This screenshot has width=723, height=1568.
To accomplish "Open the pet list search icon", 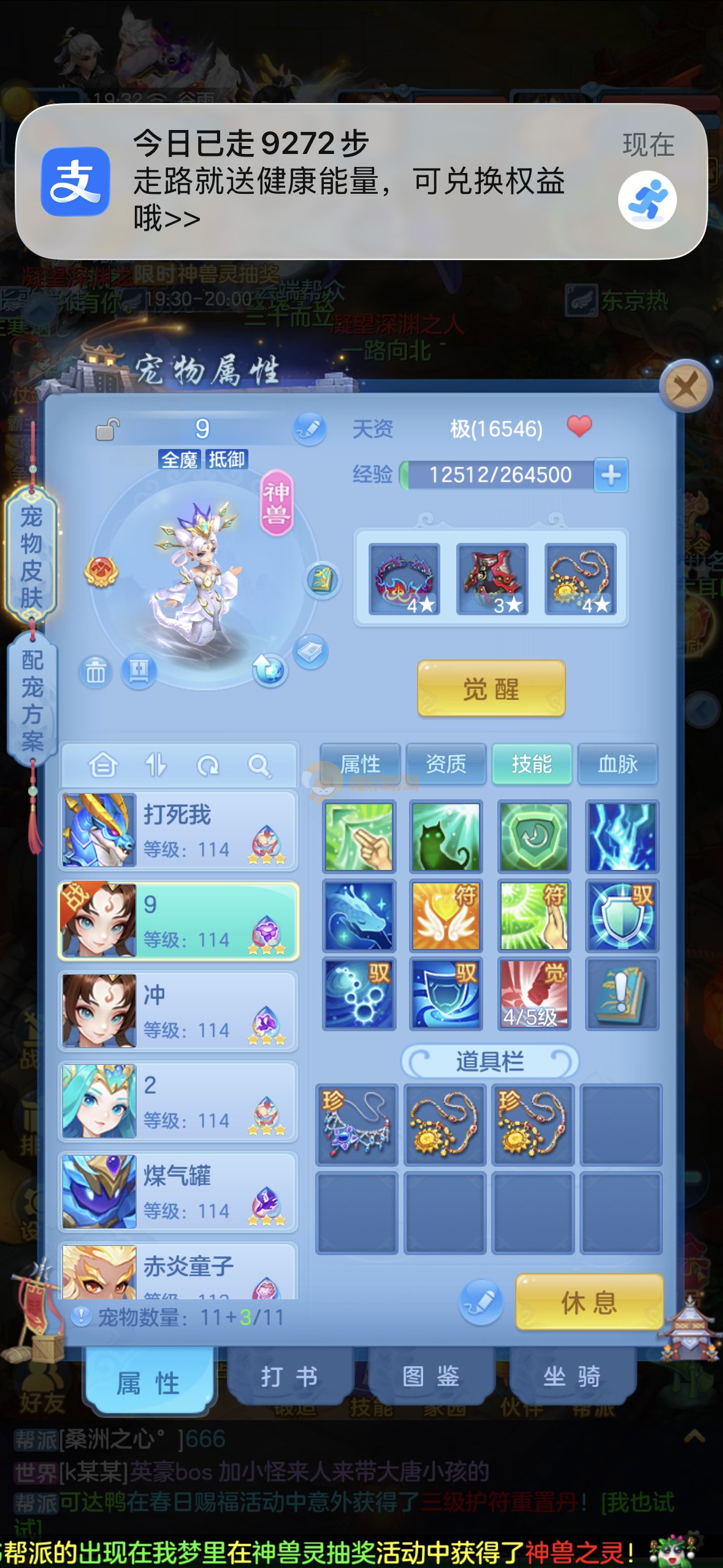I will click(x=259, y=766).
